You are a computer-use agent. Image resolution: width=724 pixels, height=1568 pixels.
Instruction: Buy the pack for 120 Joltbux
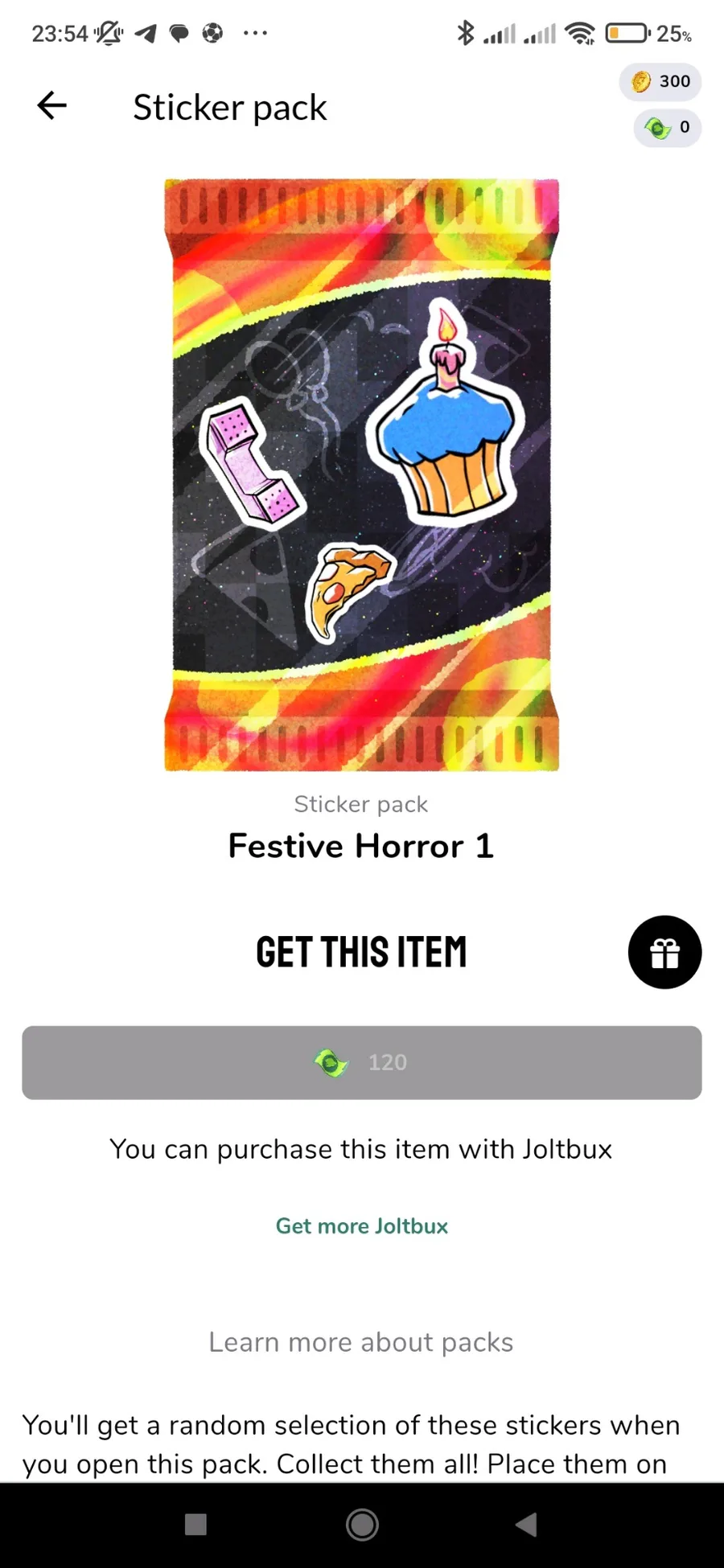pos(362,1062)
